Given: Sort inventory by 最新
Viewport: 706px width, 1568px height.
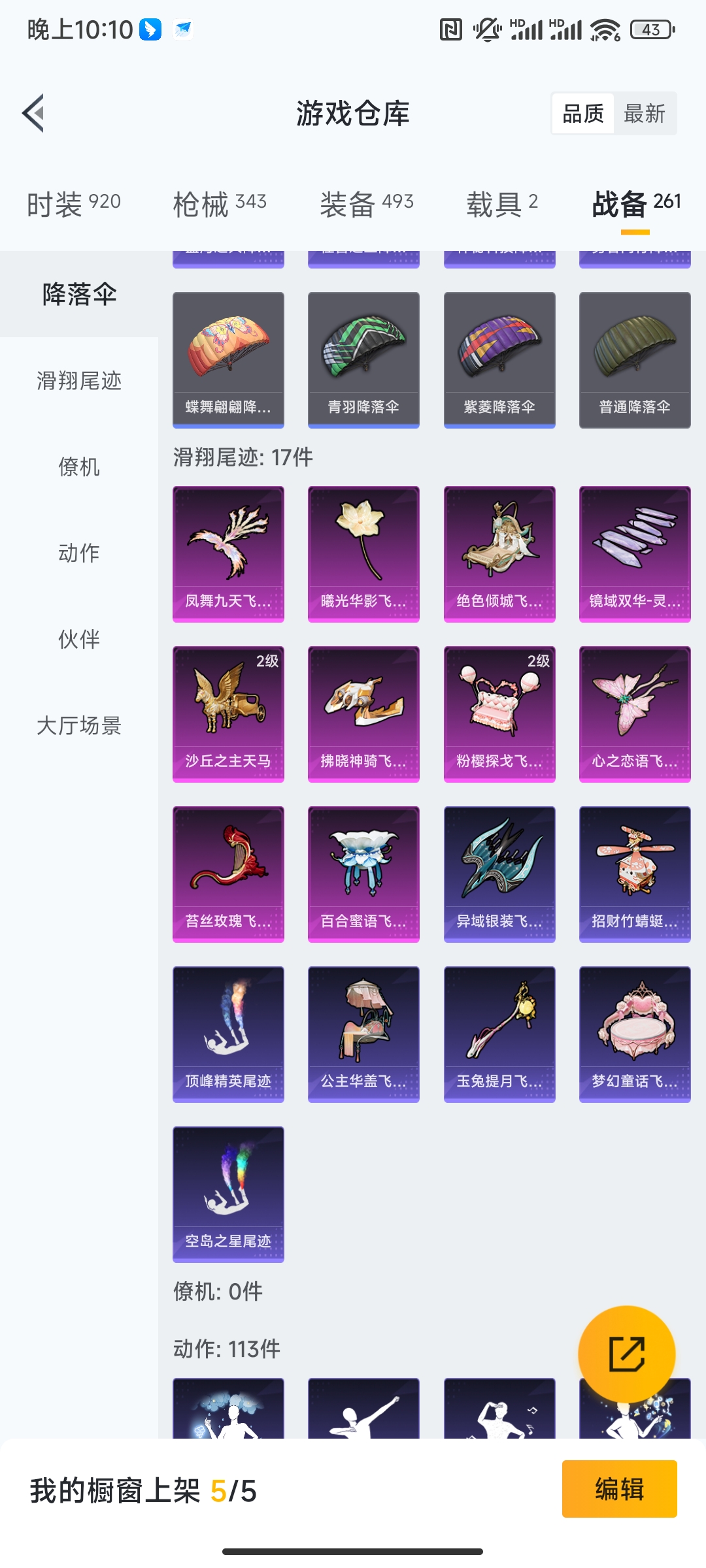Looking at the screenshot, I should pyautogui.click(x=644, y=114).
